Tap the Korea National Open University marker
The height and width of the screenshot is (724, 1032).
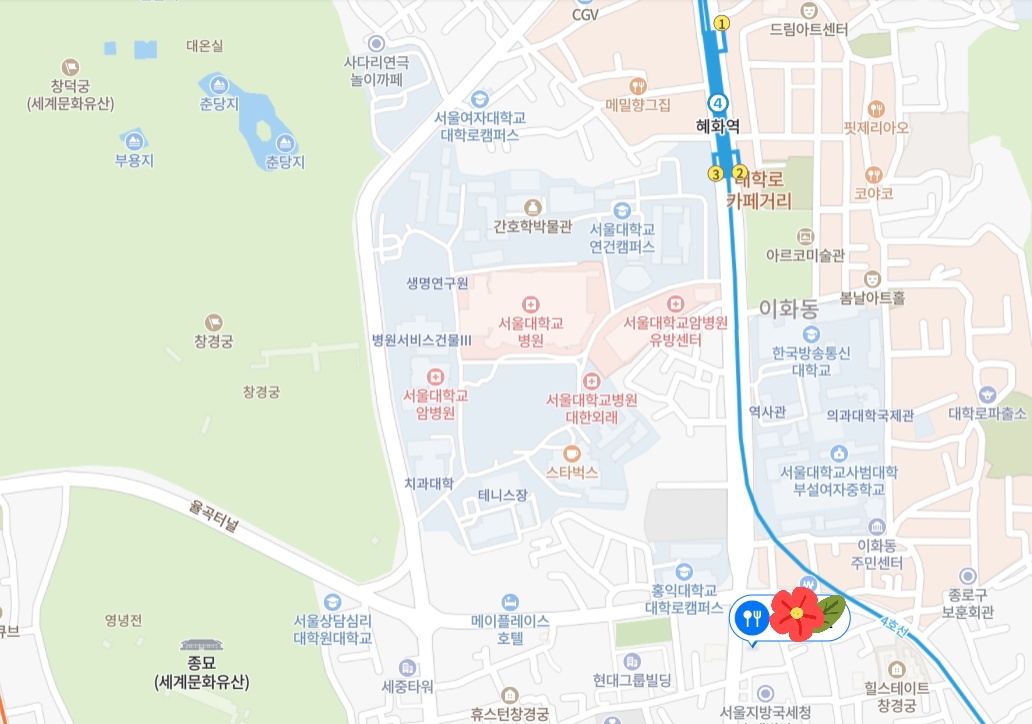point(810,333)
